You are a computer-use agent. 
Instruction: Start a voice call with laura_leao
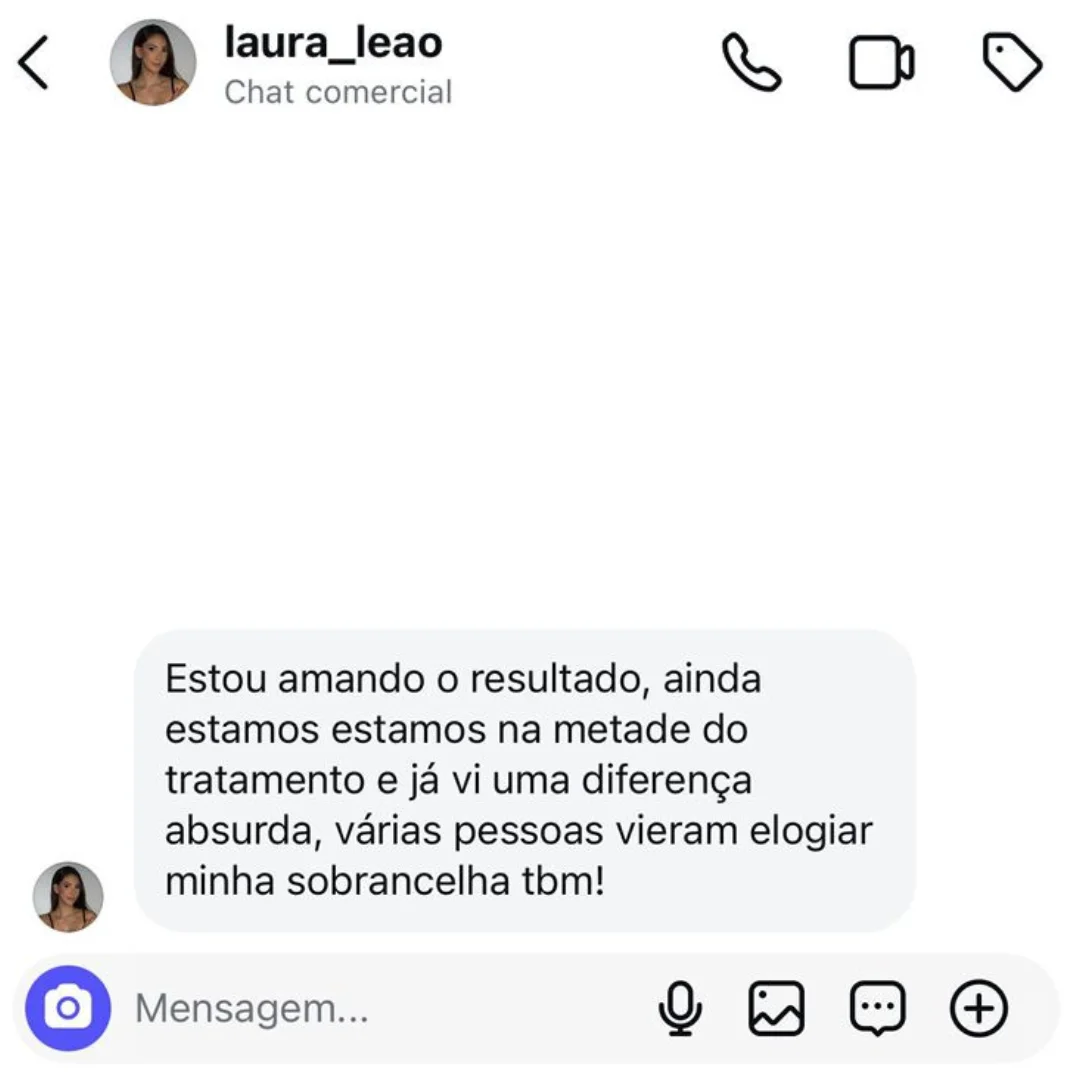(x=751, y=64)
